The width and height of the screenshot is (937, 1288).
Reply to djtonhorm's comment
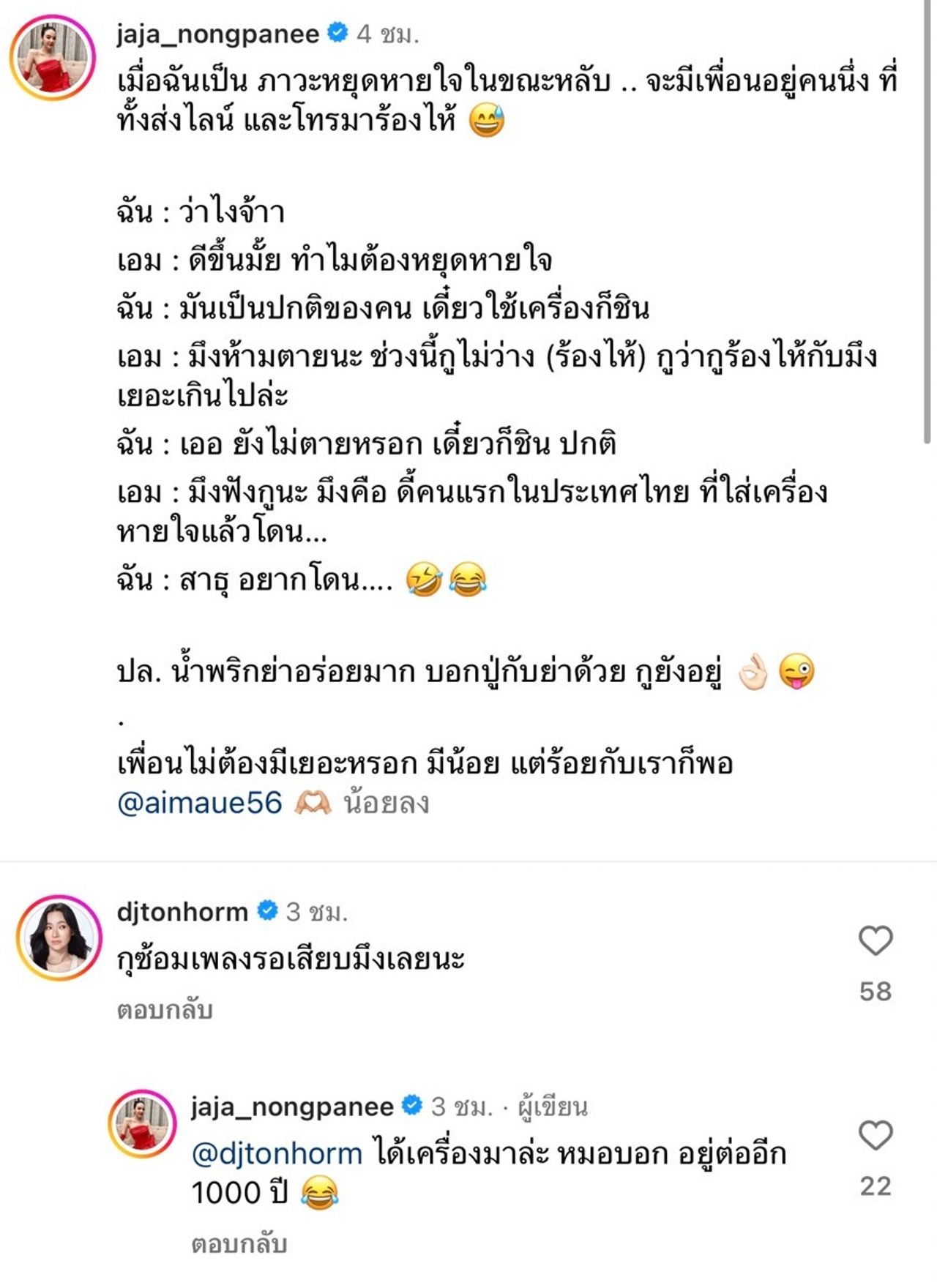coord(165,1010)
